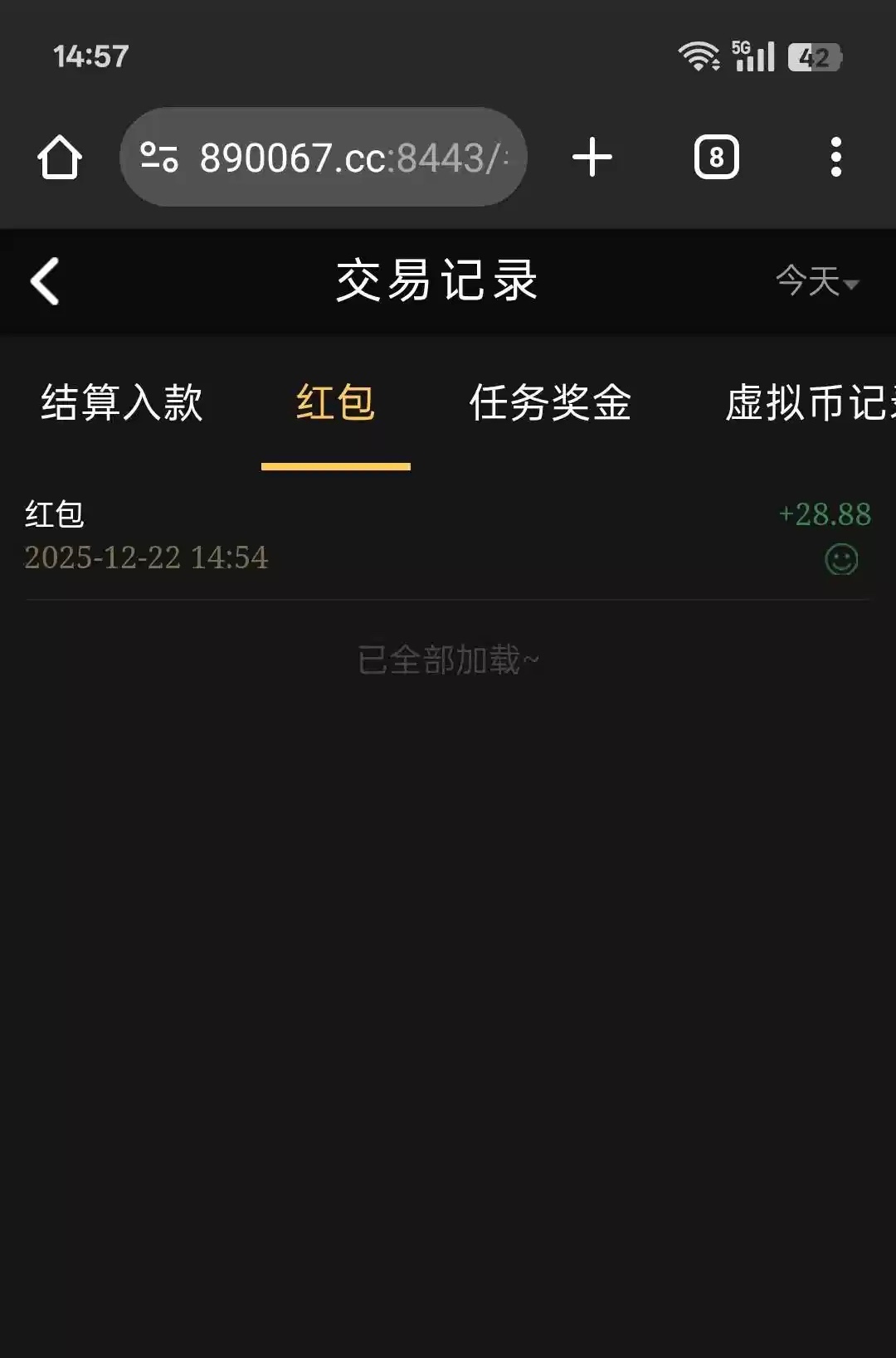This screenshot has width=896, height=1358.
Task: Switch to the 结算入款 tab
Action: (x=122, y=403)
